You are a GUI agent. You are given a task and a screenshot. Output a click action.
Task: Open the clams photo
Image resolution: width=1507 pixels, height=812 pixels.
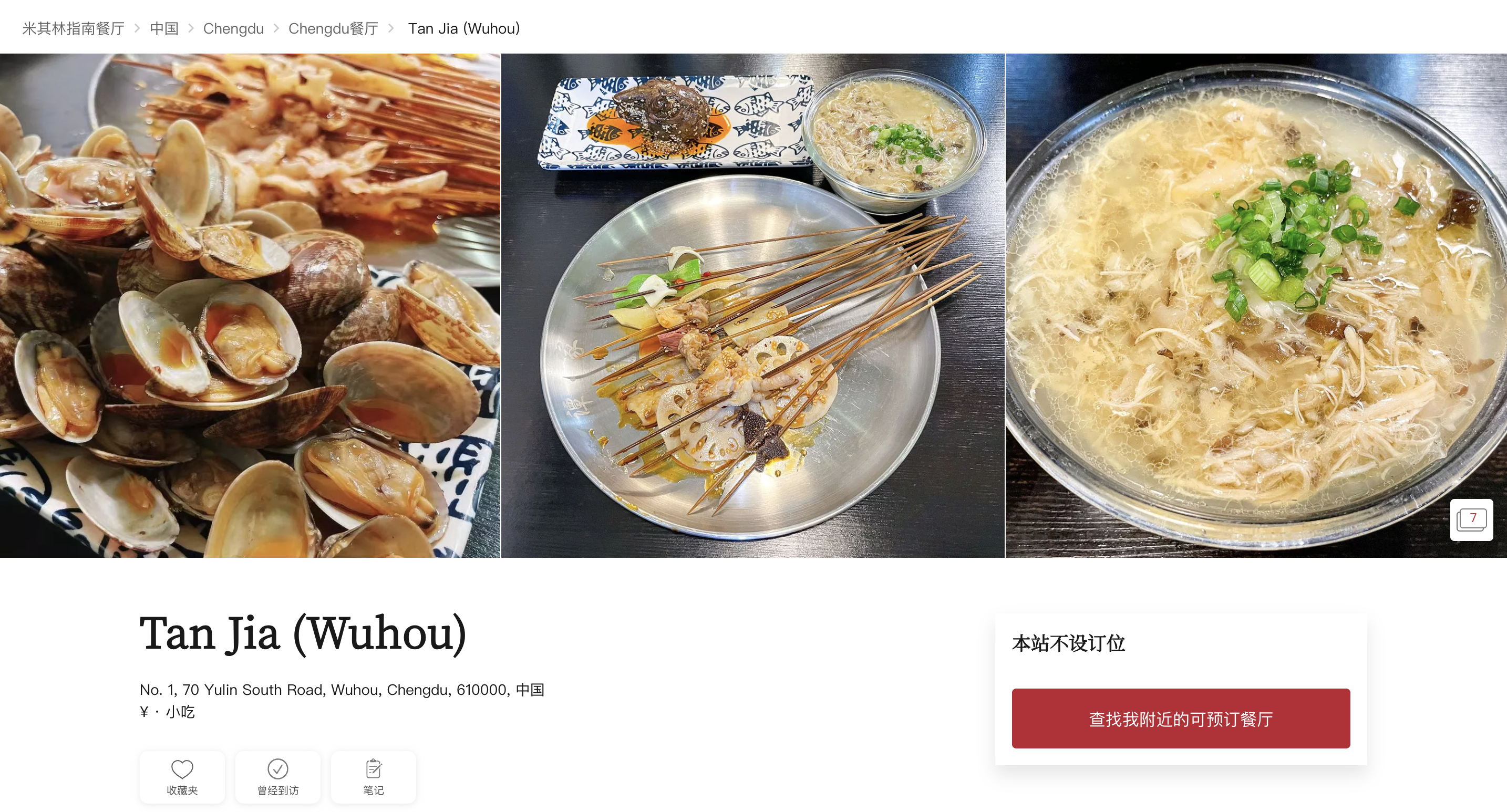coord(250,305)
